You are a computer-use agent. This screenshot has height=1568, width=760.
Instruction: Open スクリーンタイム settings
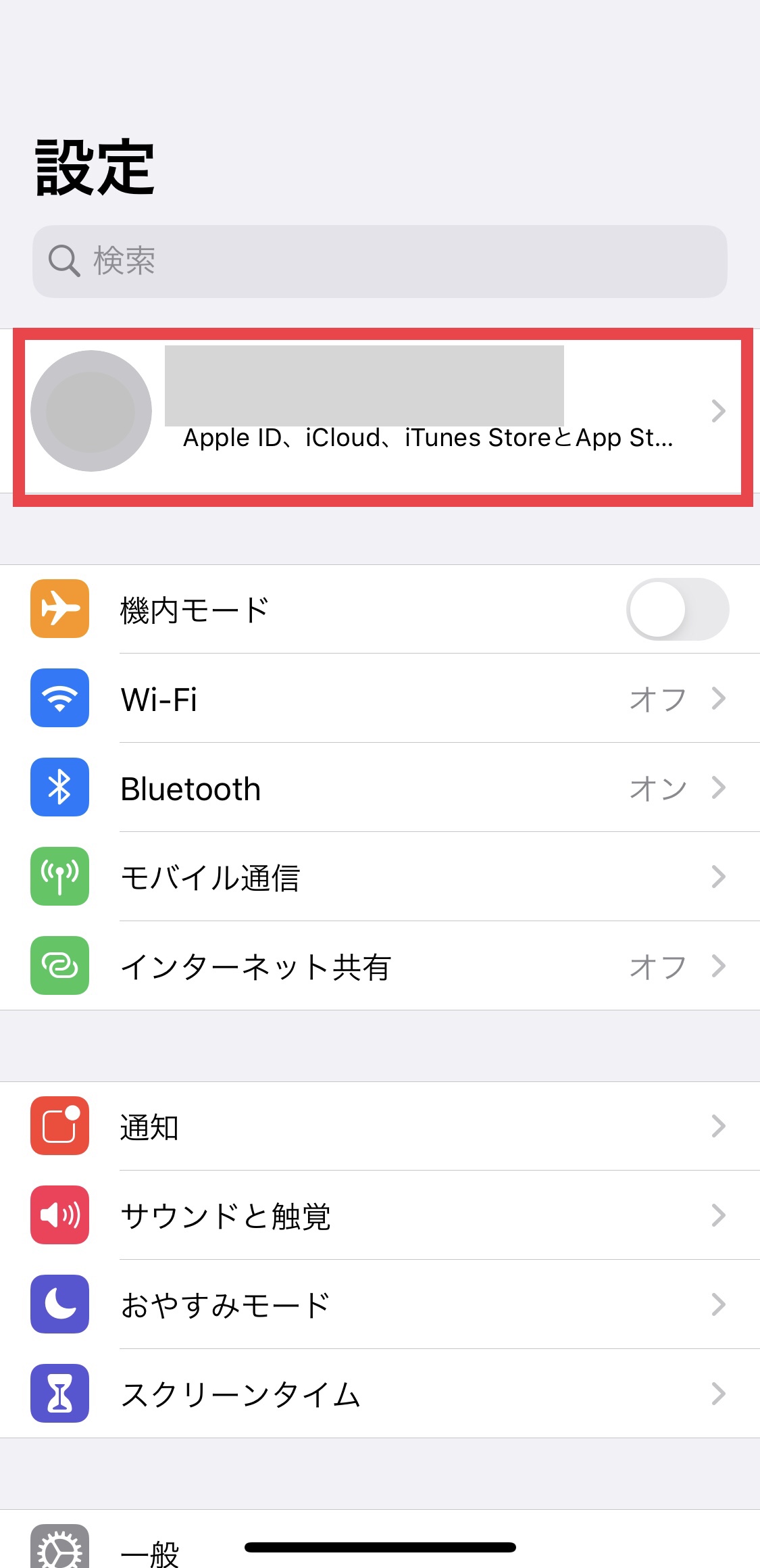pos(380,1394)
